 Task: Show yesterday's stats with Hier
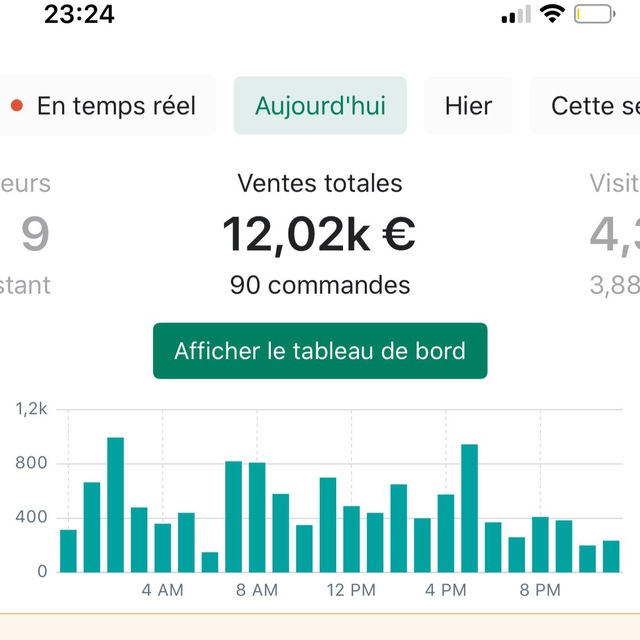click(x=468, y=106)
